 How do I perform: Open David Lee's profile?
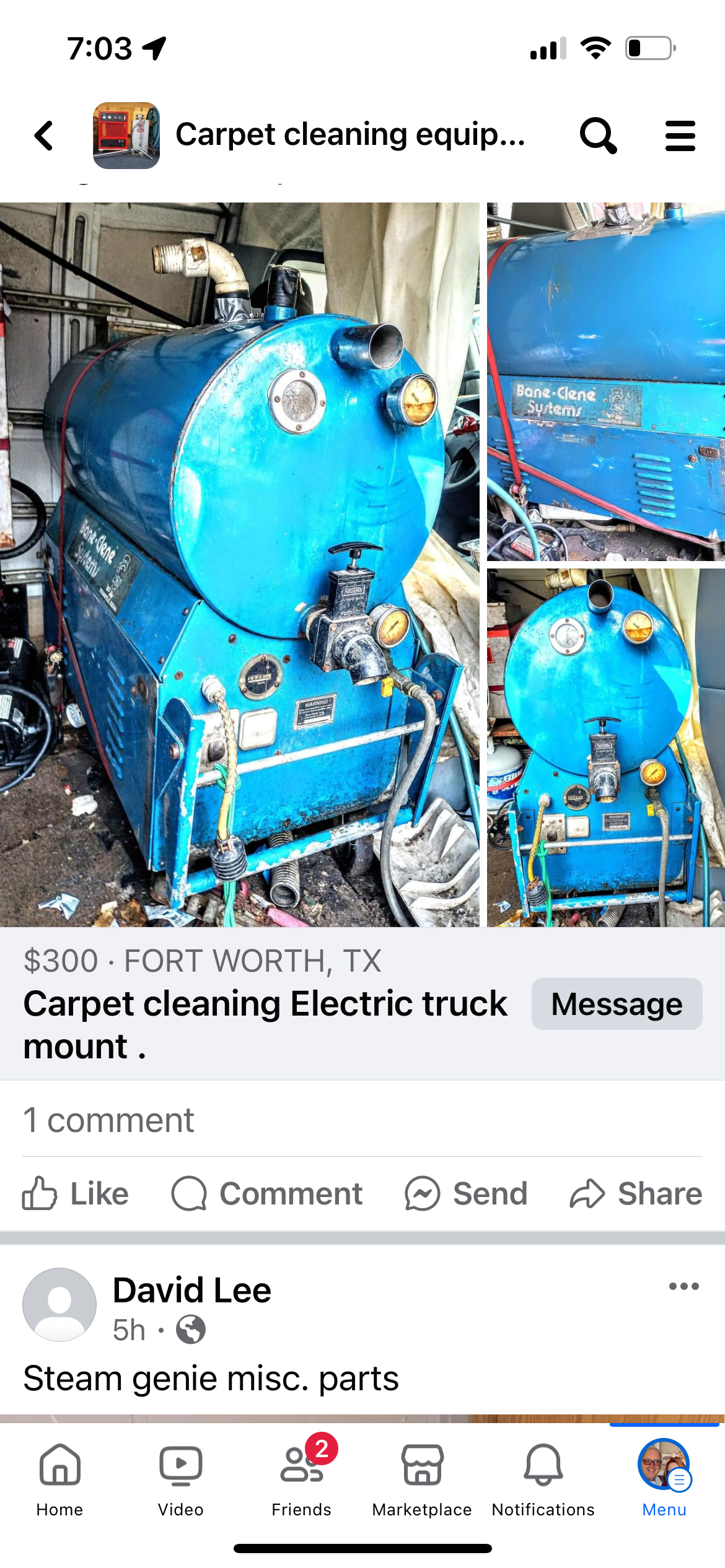191,1290
